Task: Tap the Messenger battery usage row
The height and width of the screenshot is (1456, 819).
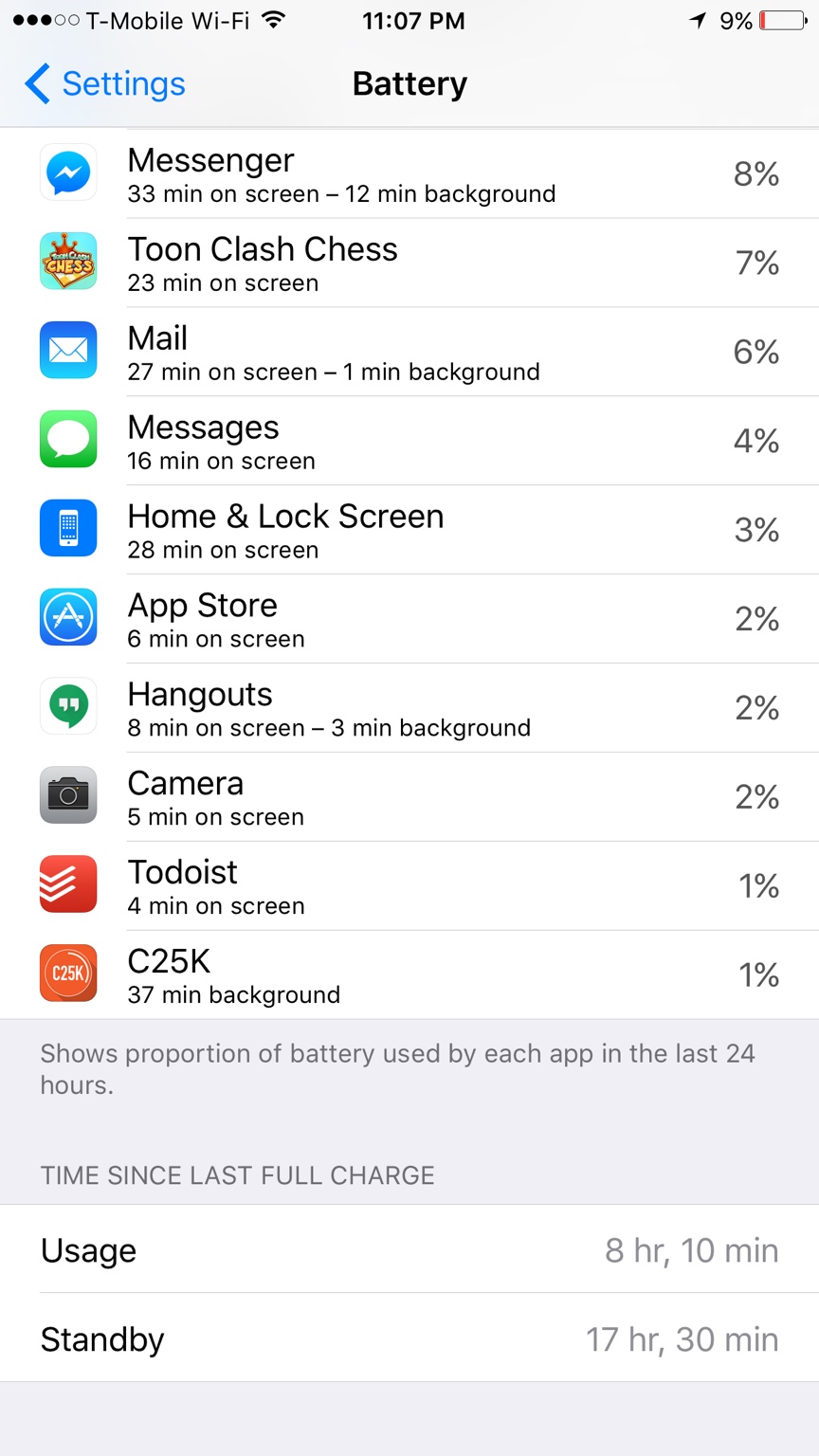Action: [x=409, y=175]
